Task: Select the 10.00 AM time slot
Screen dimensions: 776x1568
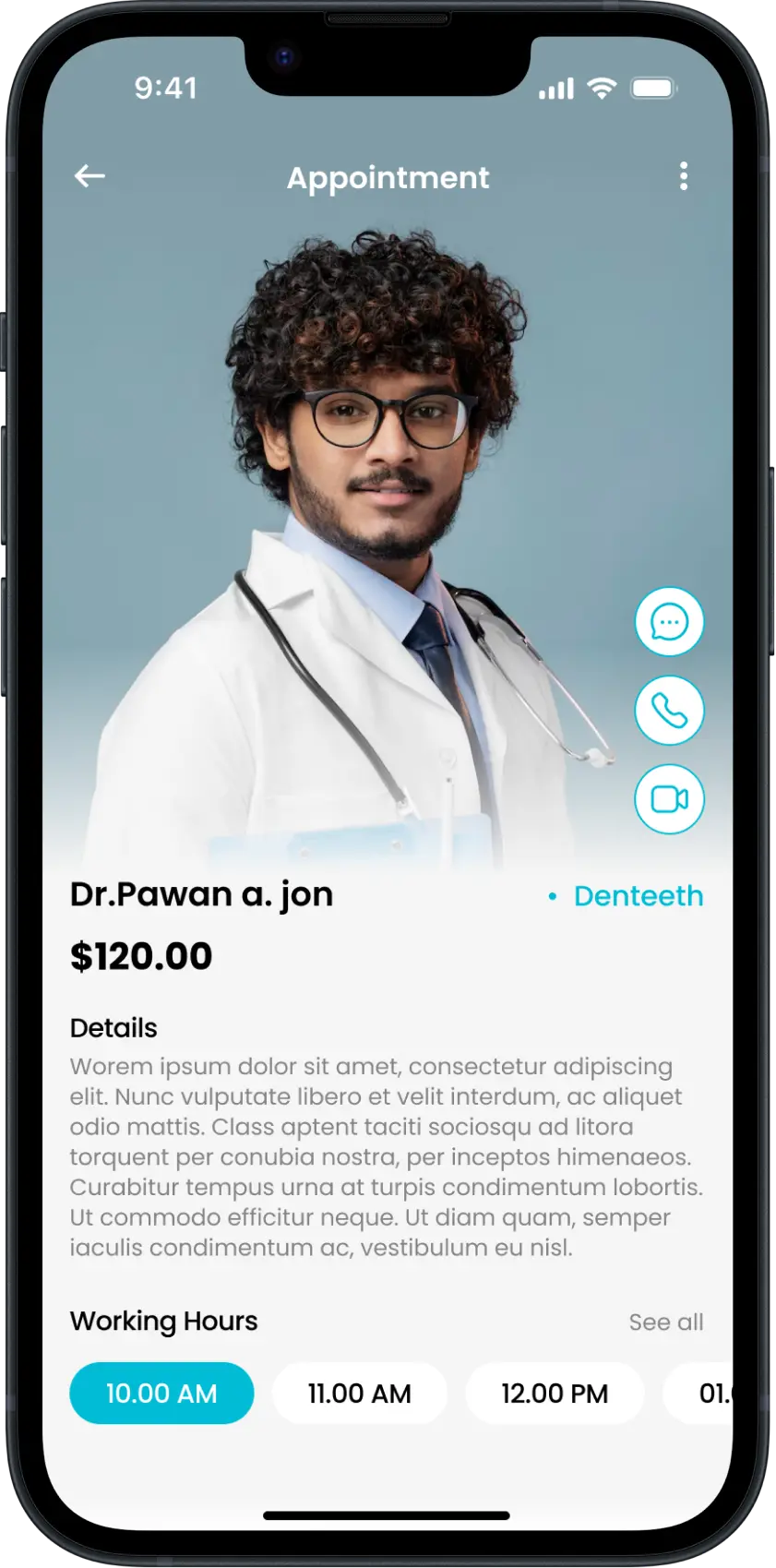Action: pyautogui.click(x=161, y=1393)
